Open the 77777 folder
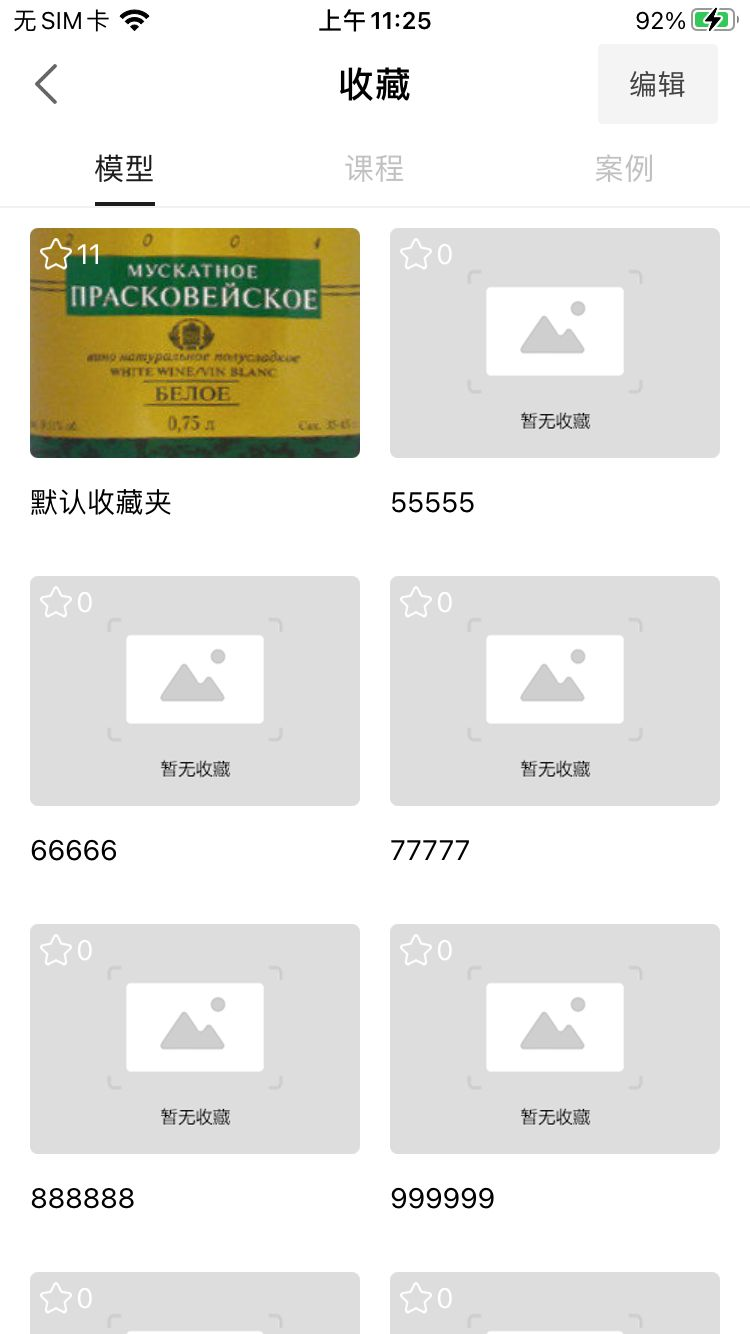The image size is (750, 1334). (555, 691)
